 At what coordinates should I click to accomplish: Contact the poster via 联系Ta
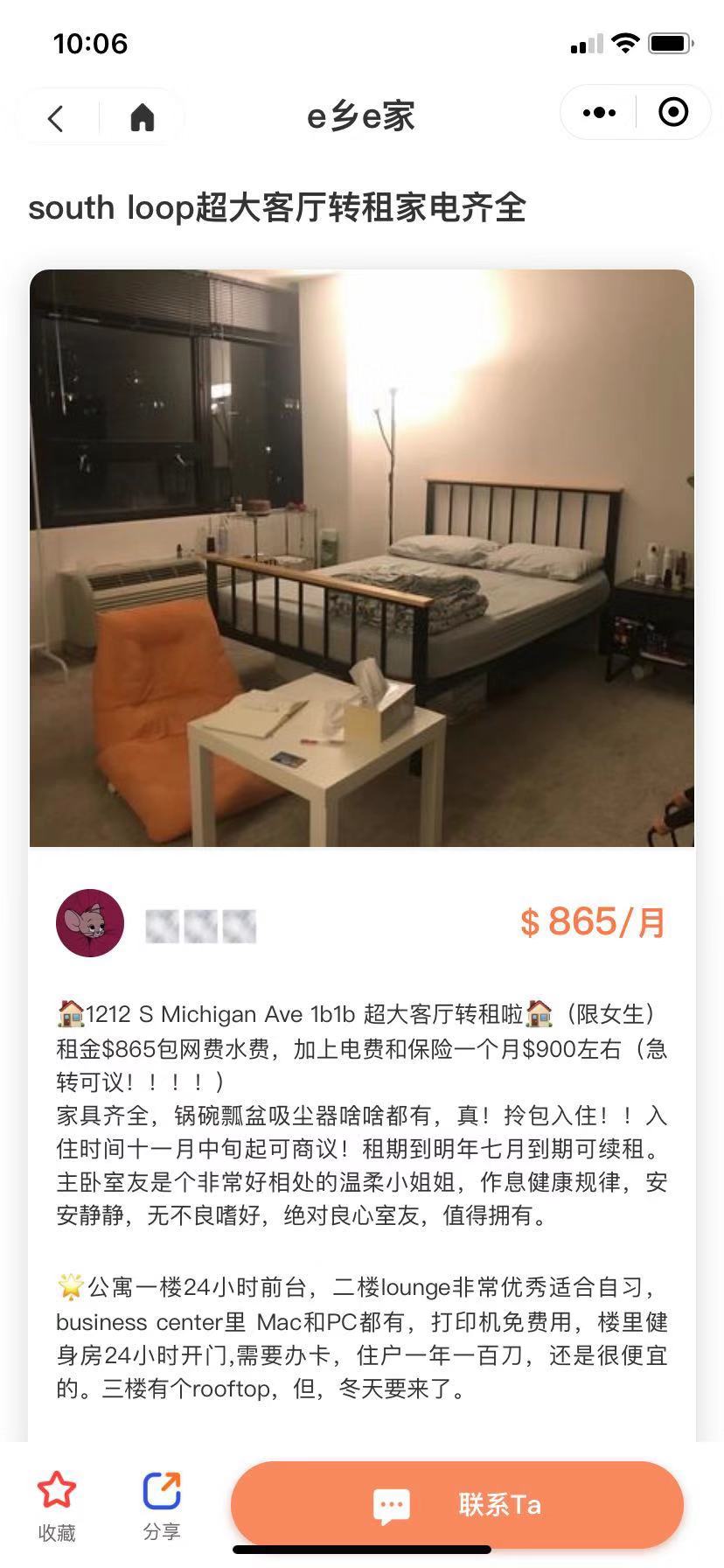(456, 1505)
